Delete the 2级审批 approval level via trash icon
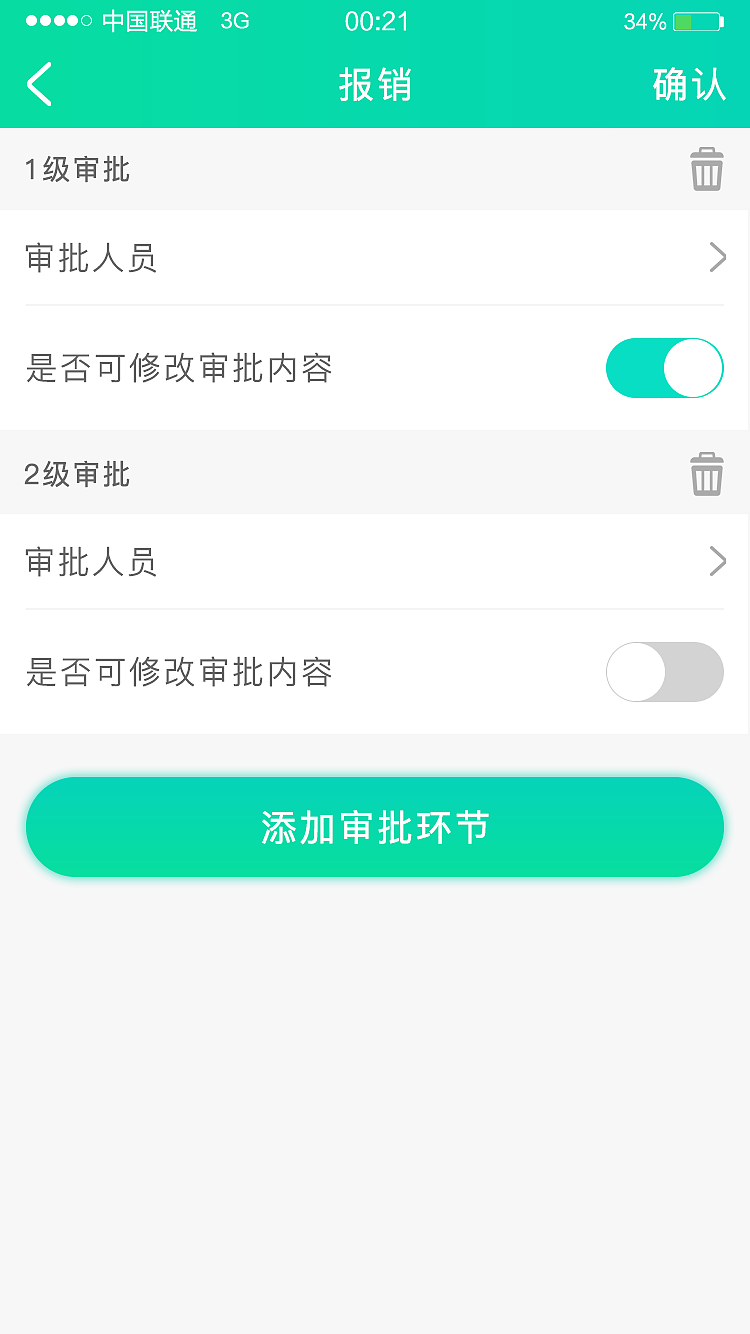This screenshot has height=1334, width=750. coord(707,474)
